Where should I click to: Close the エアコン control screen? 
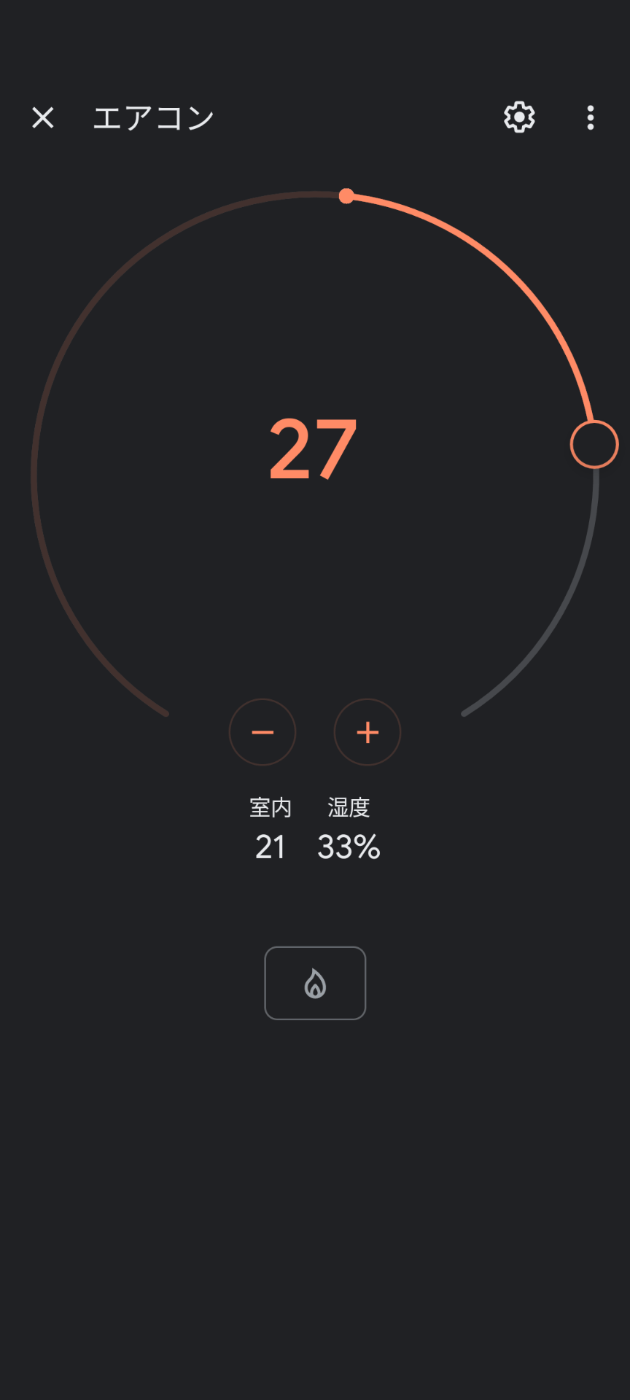tap(42, 118)
